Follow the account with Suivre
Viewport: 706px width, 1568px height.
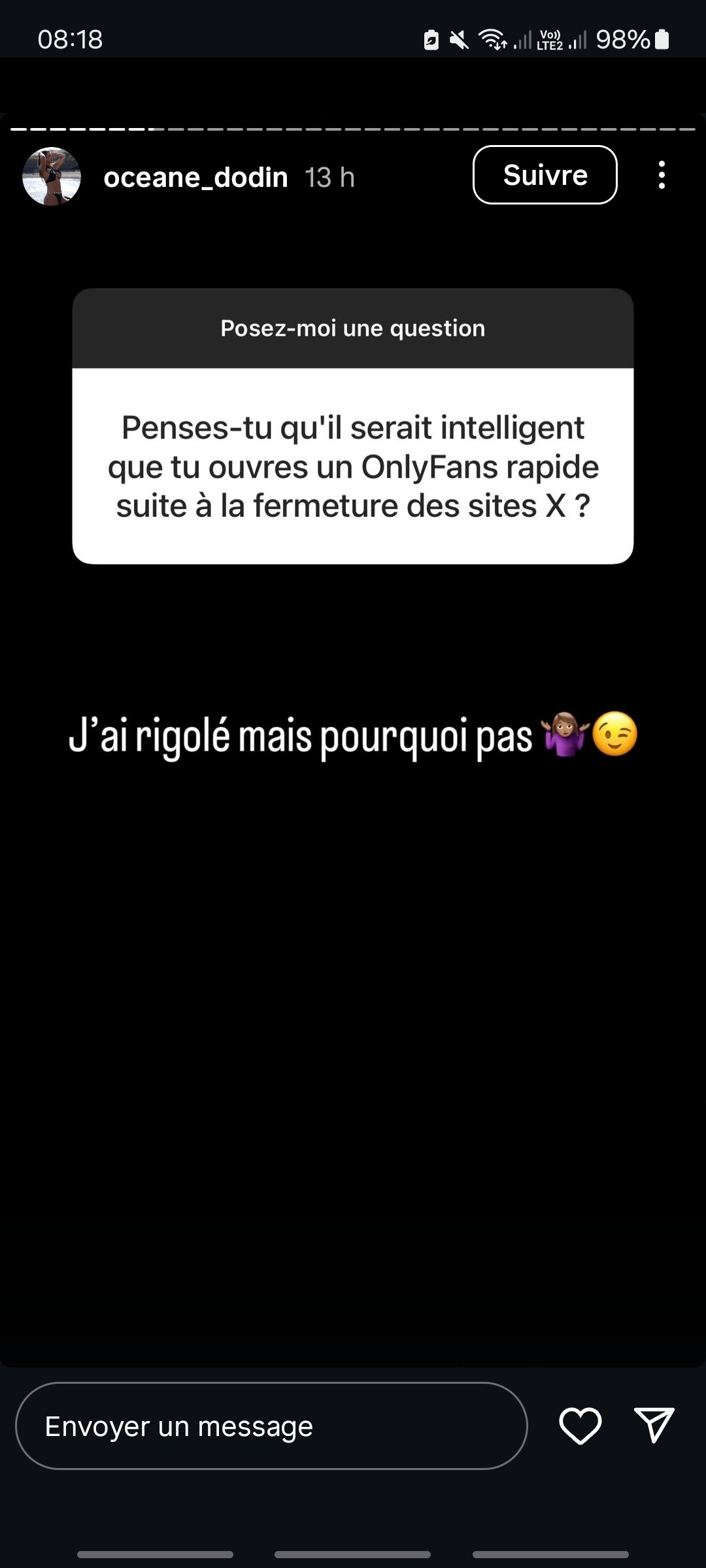[545, 175]
